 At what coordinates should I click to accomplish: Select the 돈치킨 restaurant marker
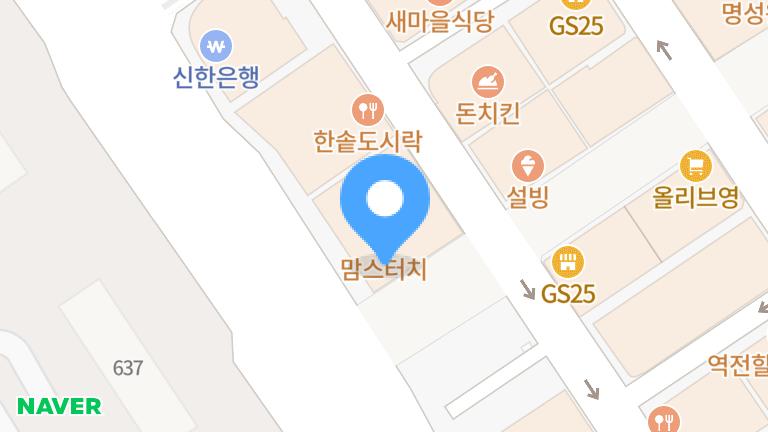tap(488, 82)
